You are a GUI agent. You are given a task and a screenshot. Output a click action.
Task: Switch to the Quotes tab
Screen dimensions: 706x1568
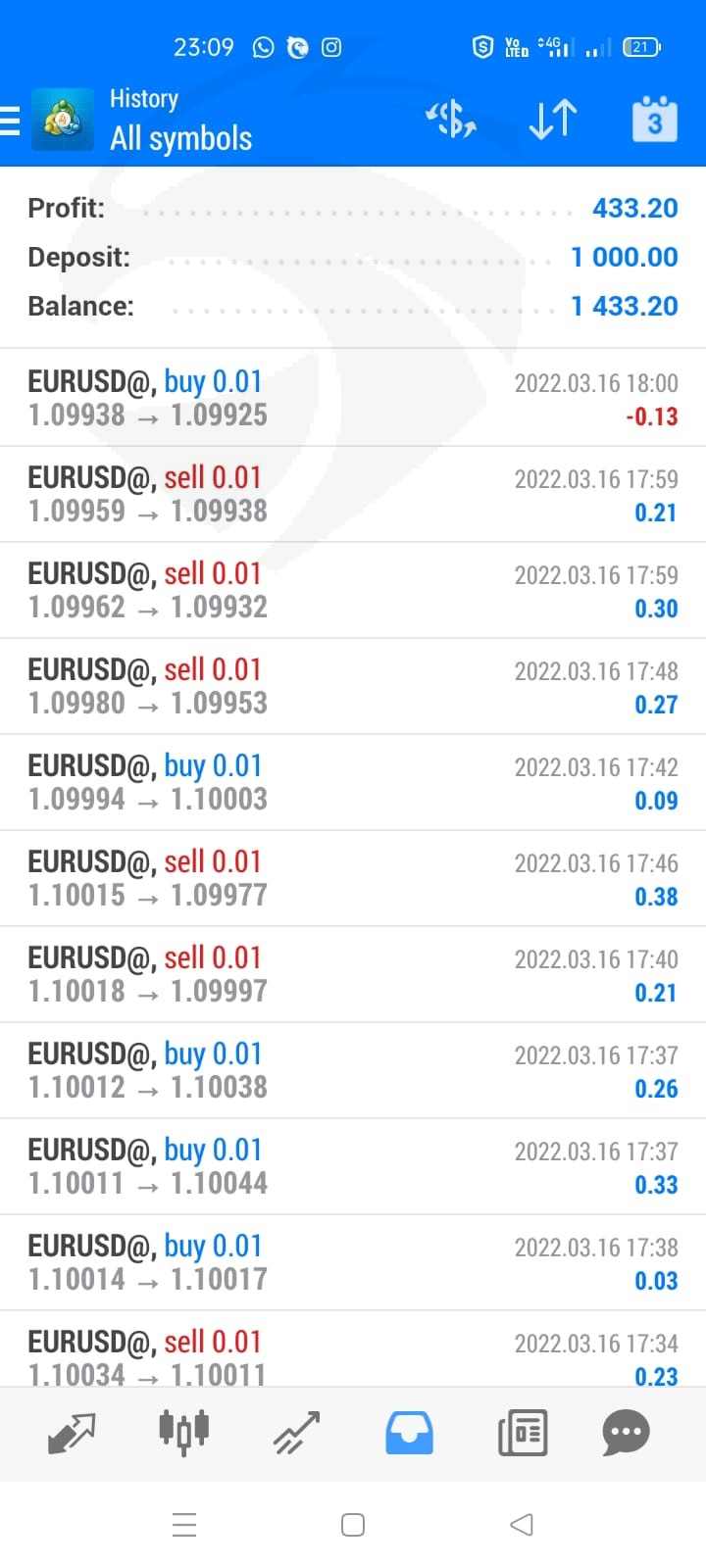pos(72,1434)
